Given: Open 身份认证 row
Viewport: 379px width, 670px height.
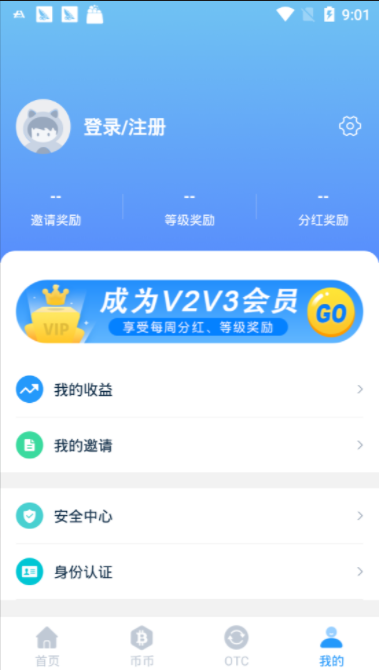Looking at the screenshot, I should tap(189, 572).
